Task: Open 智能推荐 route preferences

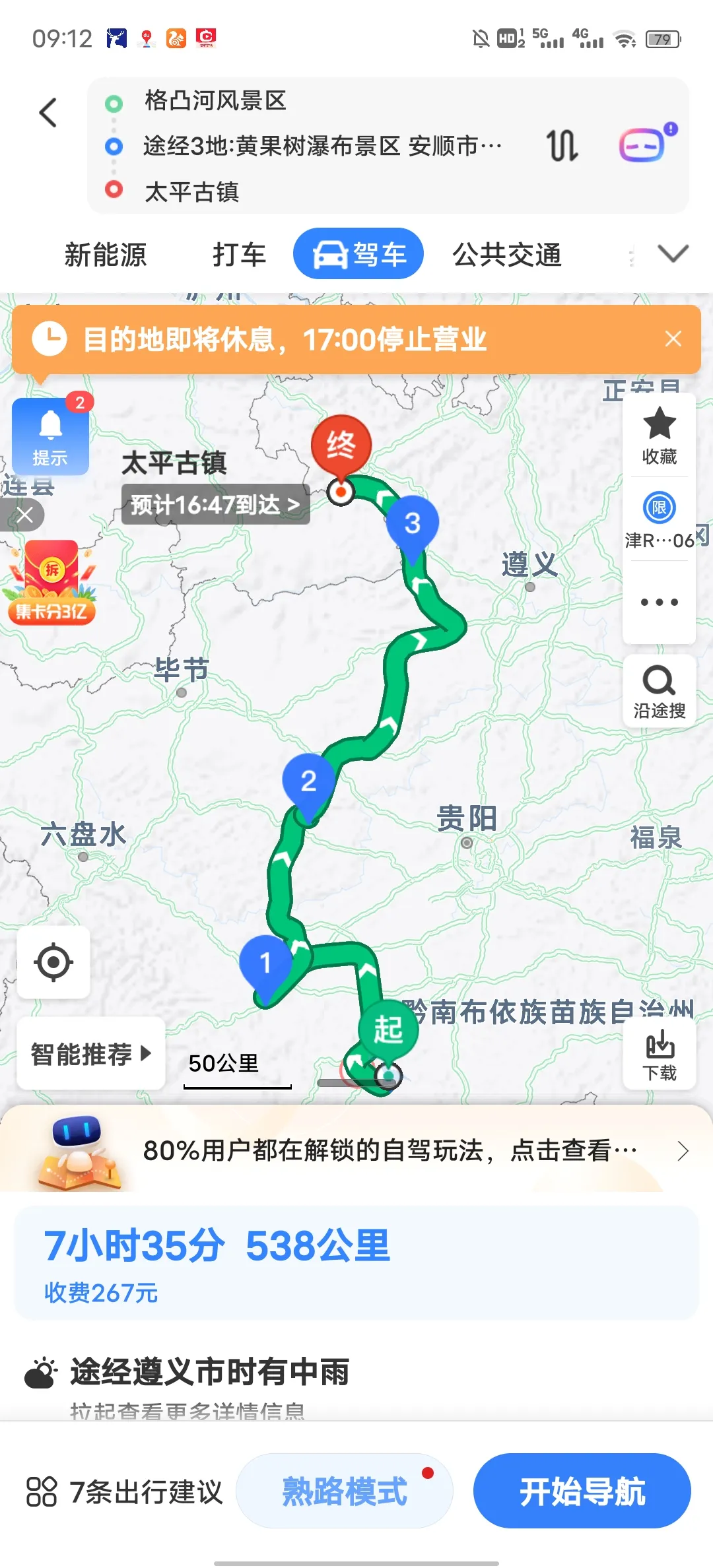Action: pos(90,1054)
